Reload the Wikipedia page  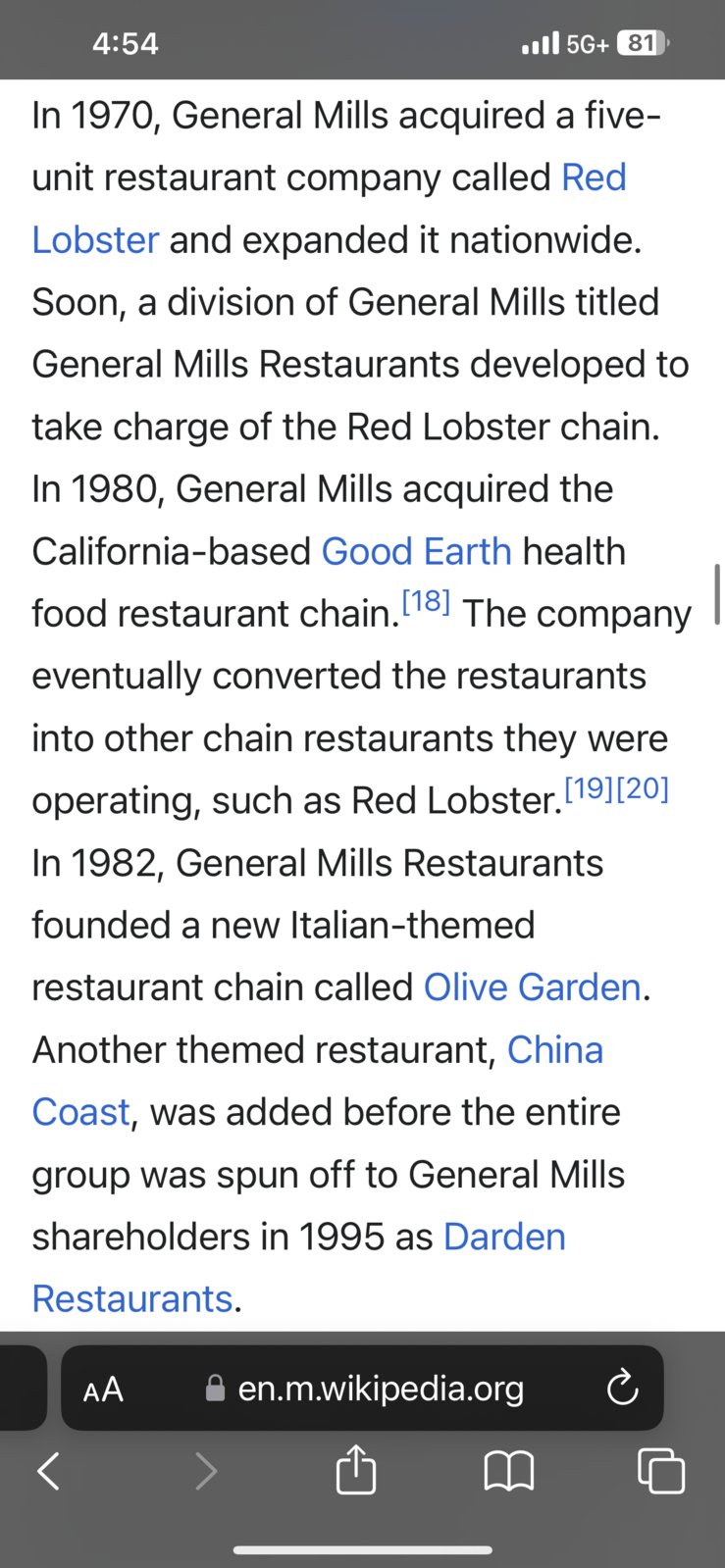622,1389
